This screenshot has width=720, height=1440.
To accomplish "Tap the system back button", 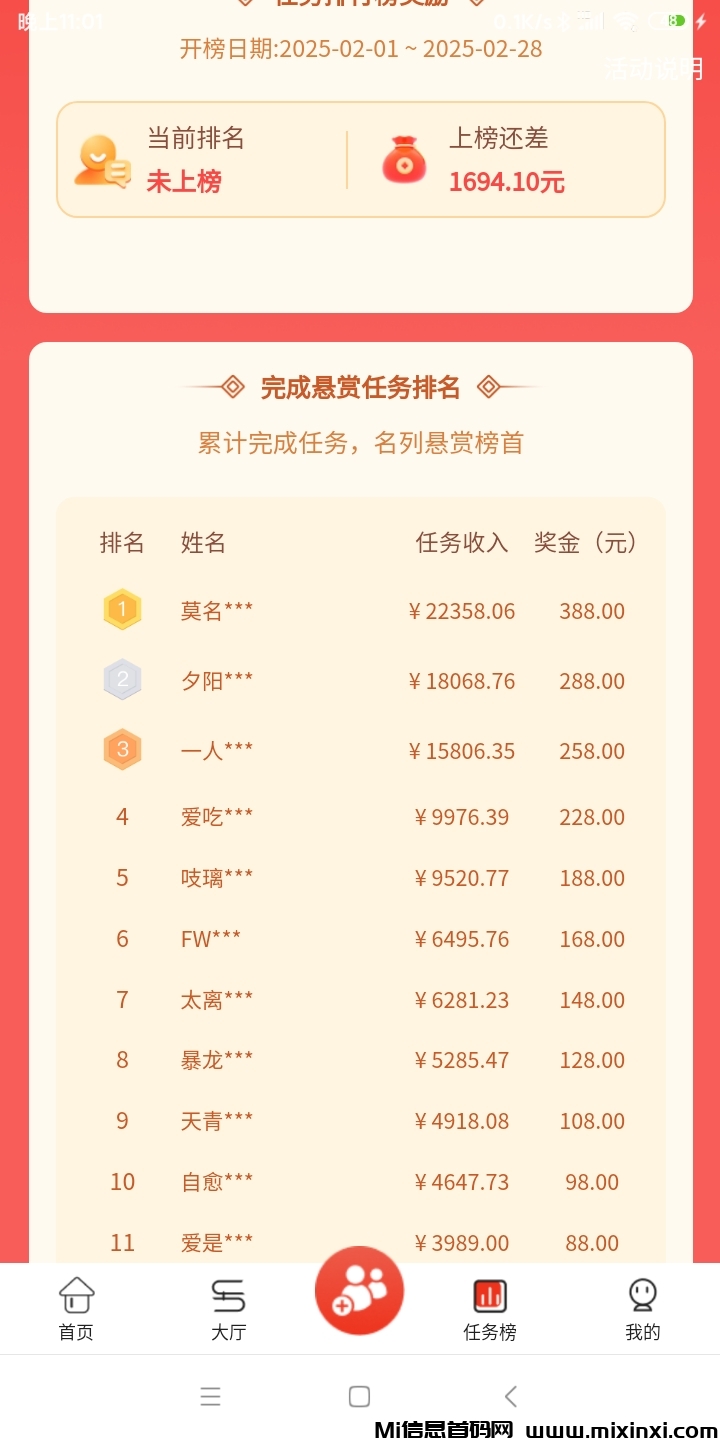I will pyautogui.click(x=511, y=1396).
